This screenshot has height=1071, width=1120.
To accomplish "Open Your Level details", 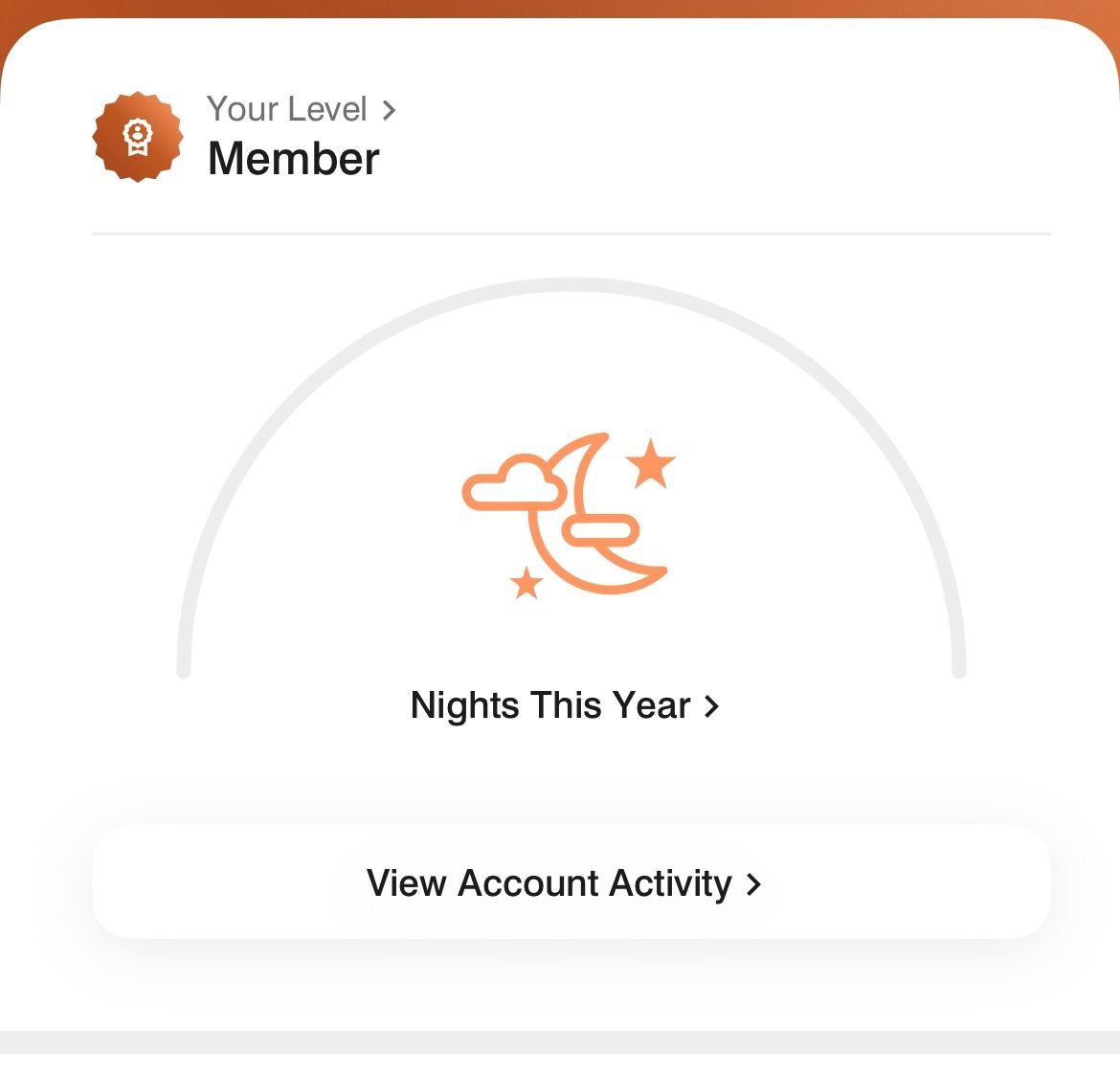I will 301,109.
